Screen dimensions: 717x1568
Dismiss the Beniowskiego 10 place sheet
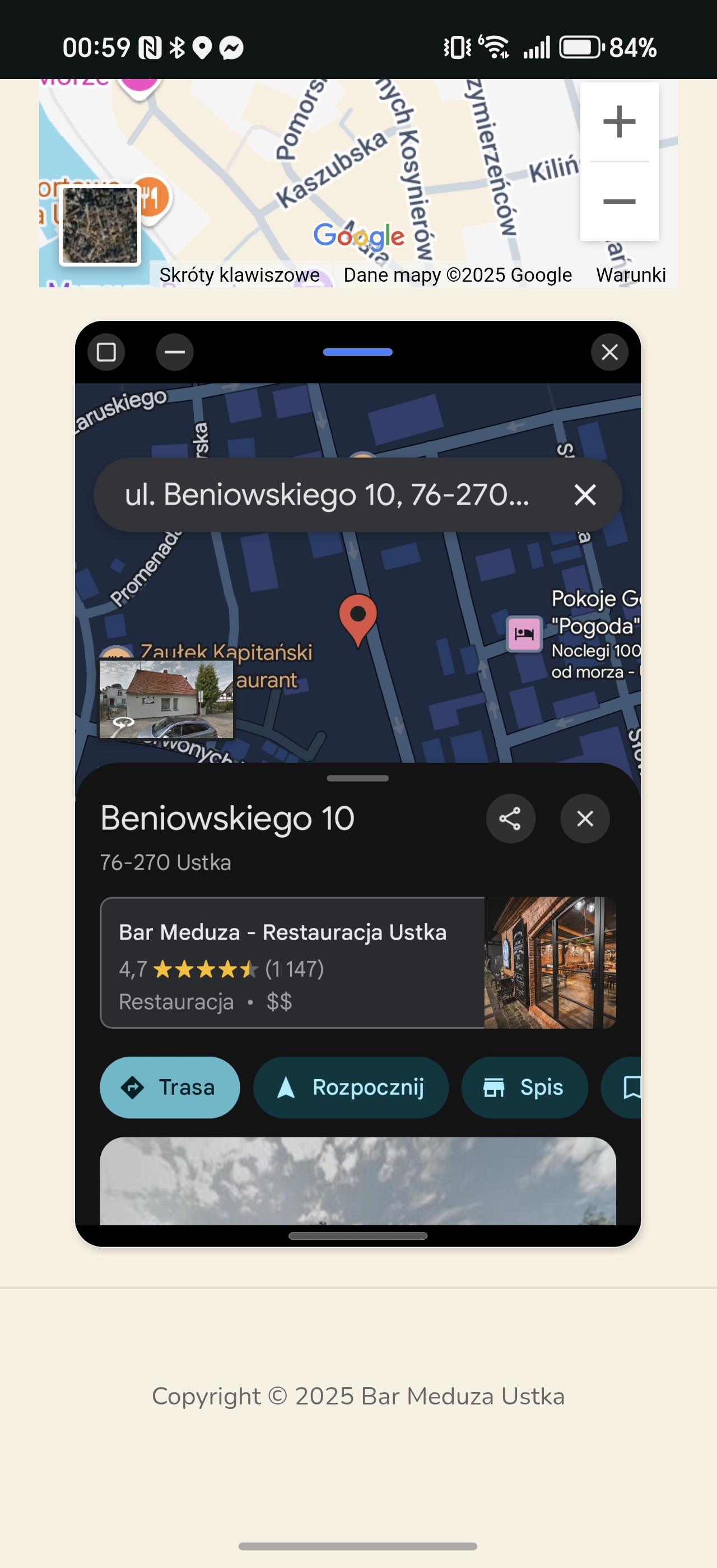[585, 819]
